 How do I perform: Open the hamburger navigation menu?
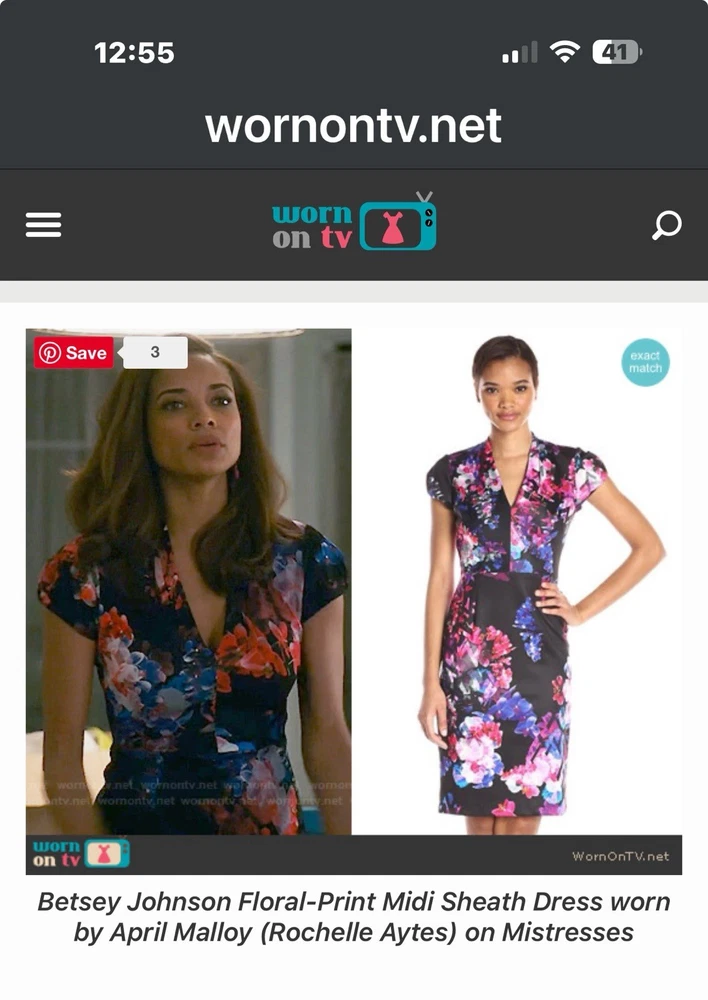pyautogui.click(x=43, y=225)
